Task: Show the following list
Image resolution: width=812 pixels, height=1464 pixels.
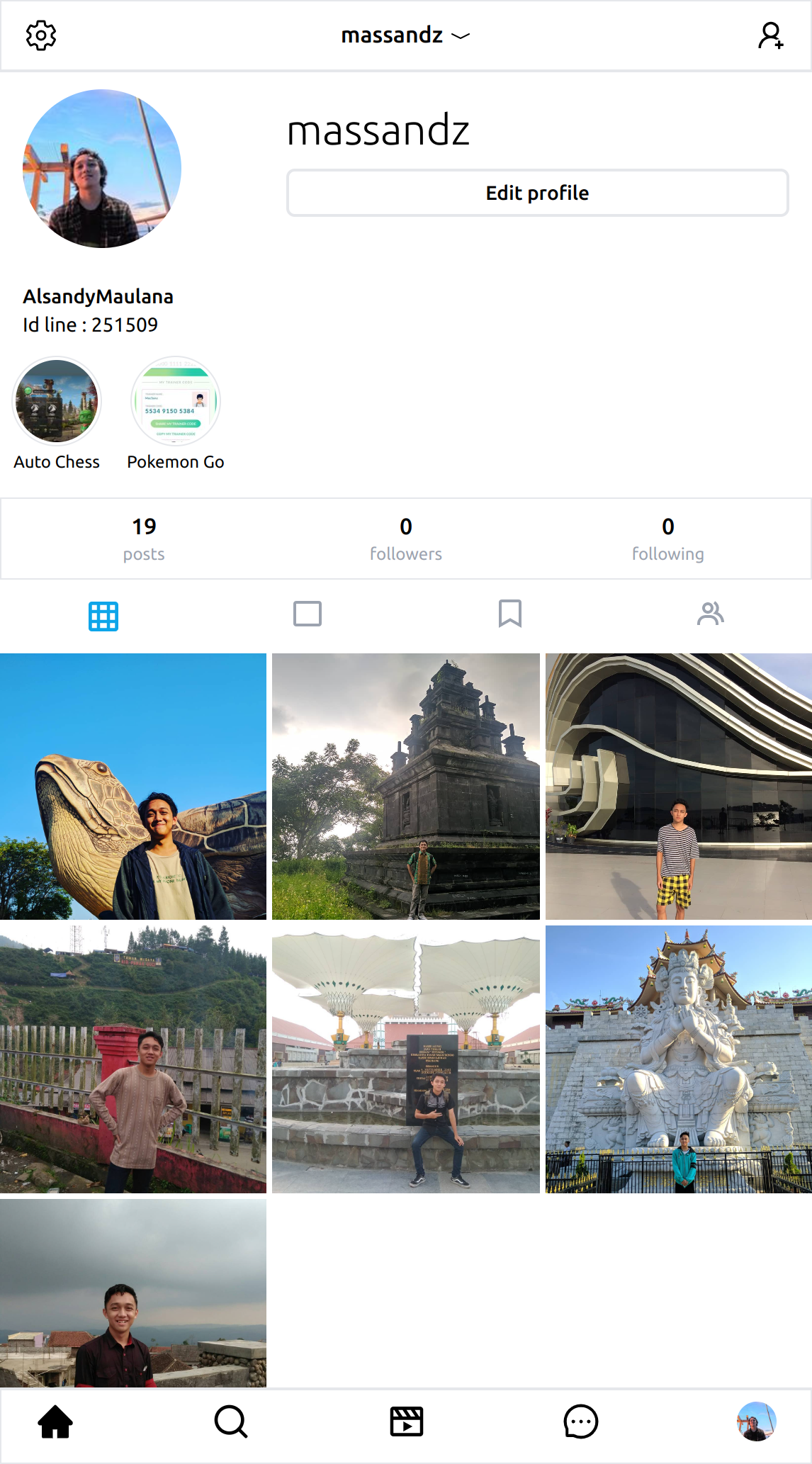Action: (x=667, y=539)
